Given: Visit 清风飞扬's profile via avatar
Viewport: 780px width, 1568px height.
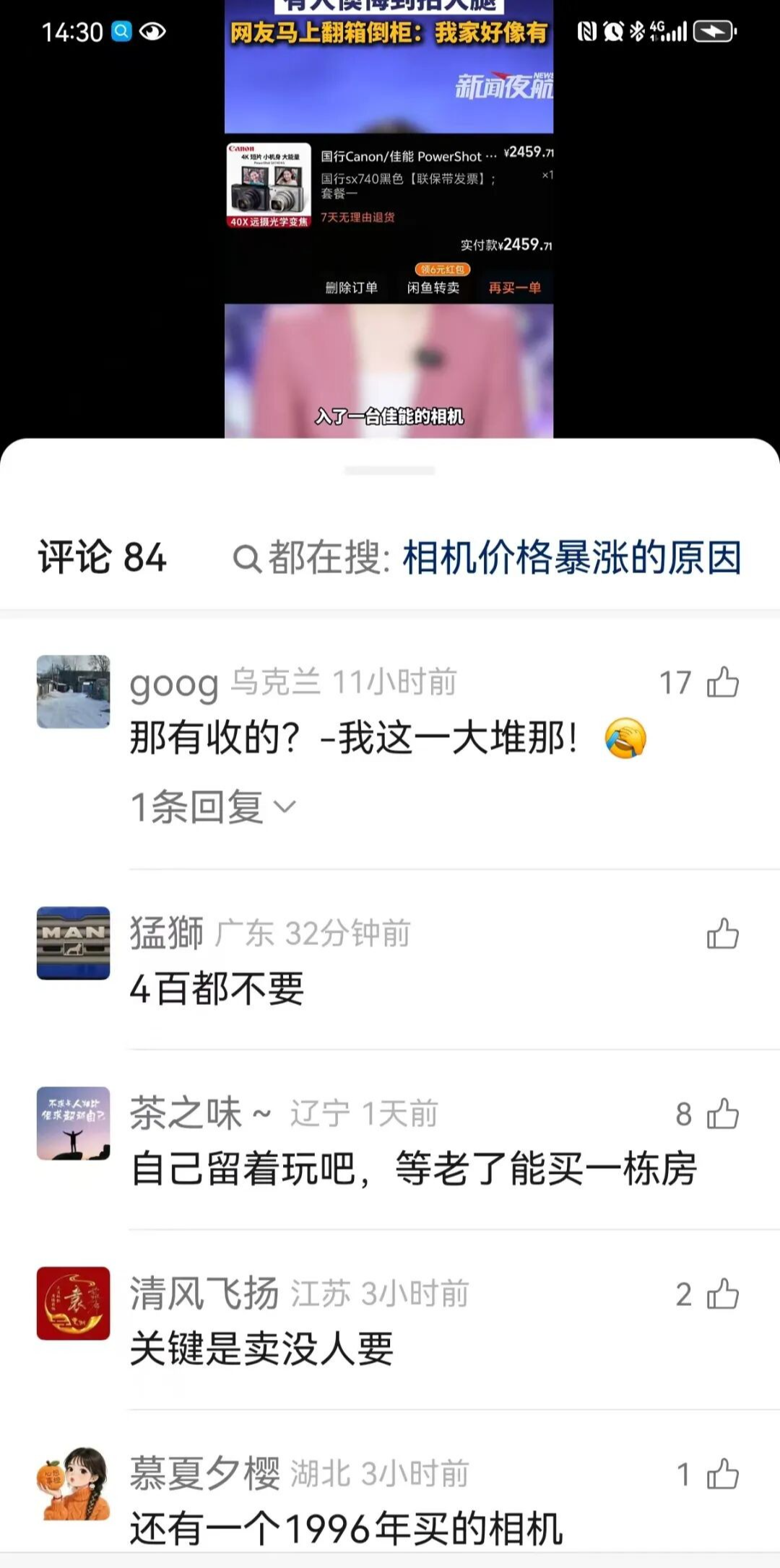Looking at the screenshot, I should click(x=73, y=1303).
